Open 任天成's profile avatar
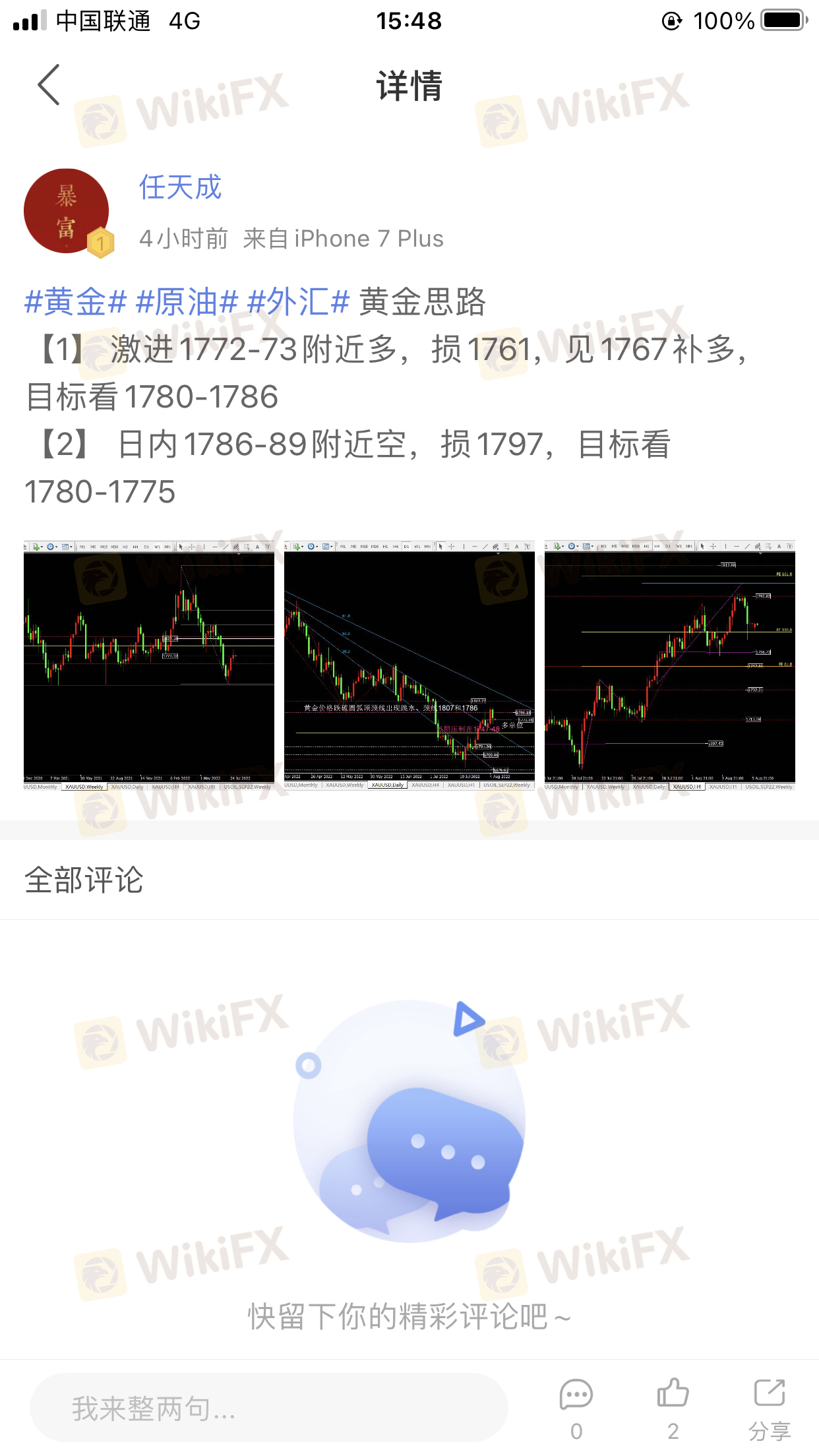This screenshot has height=1456, width=819. click(67, 211)
